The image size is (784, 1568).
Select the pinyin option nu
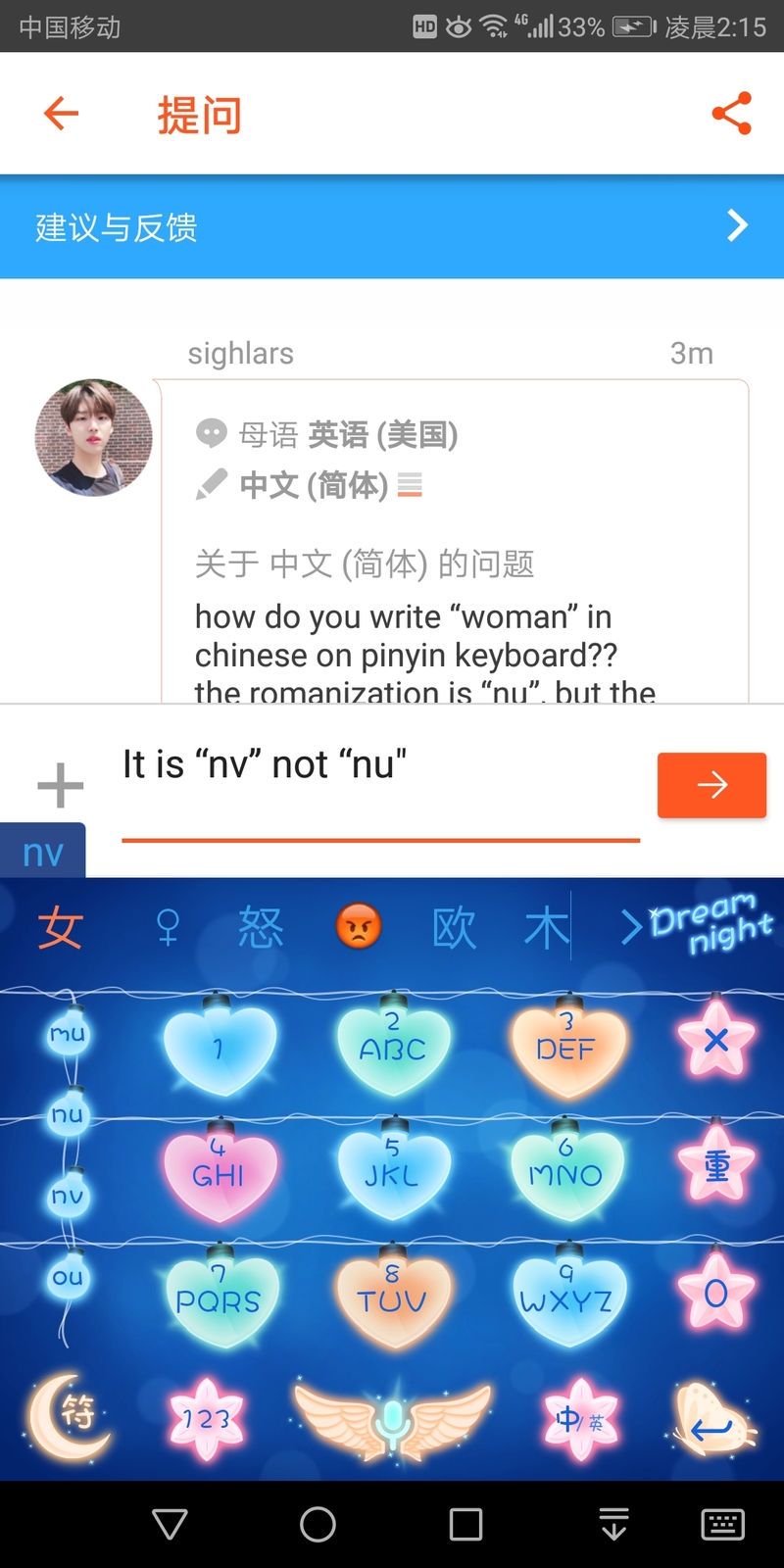68,1114
